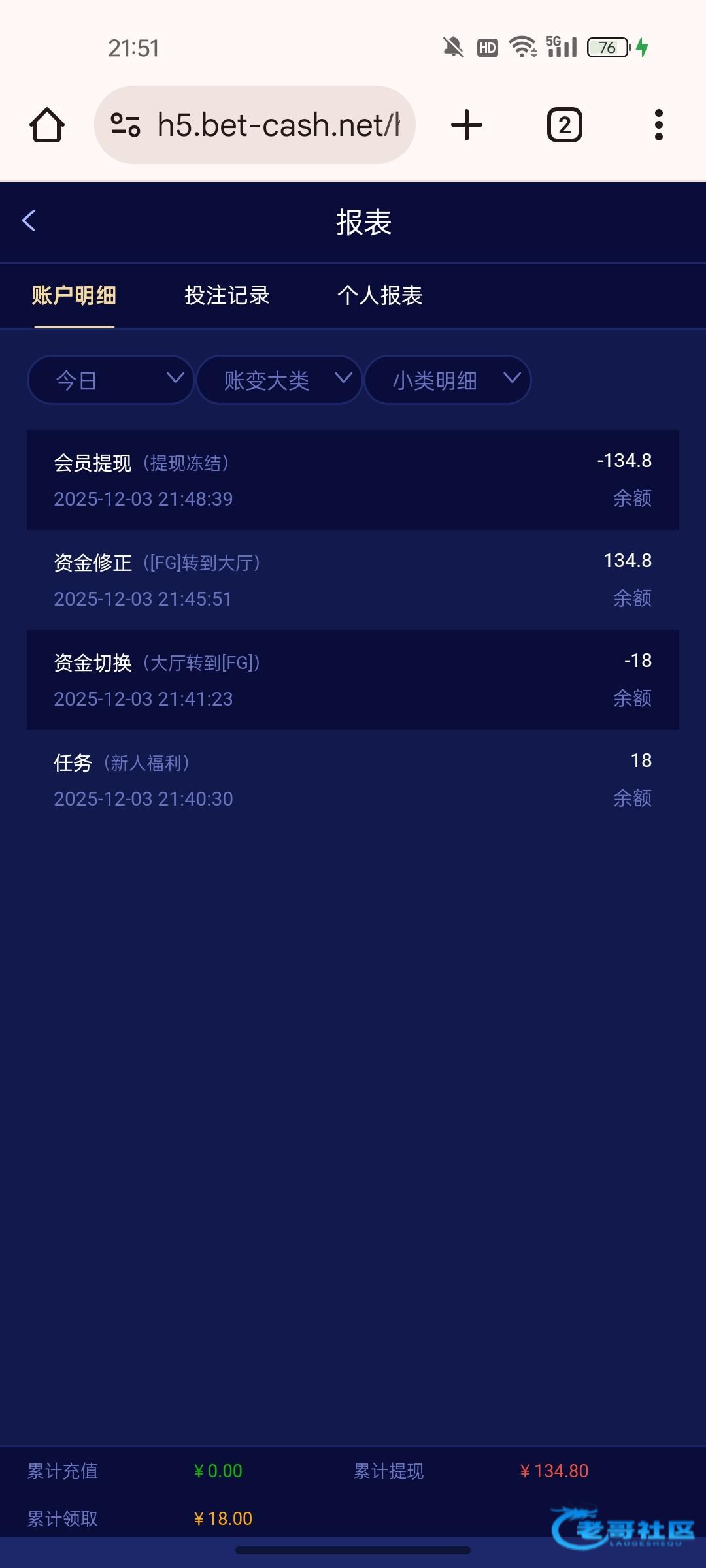
Task: Open the browser home page
Action: pos(47,125)
